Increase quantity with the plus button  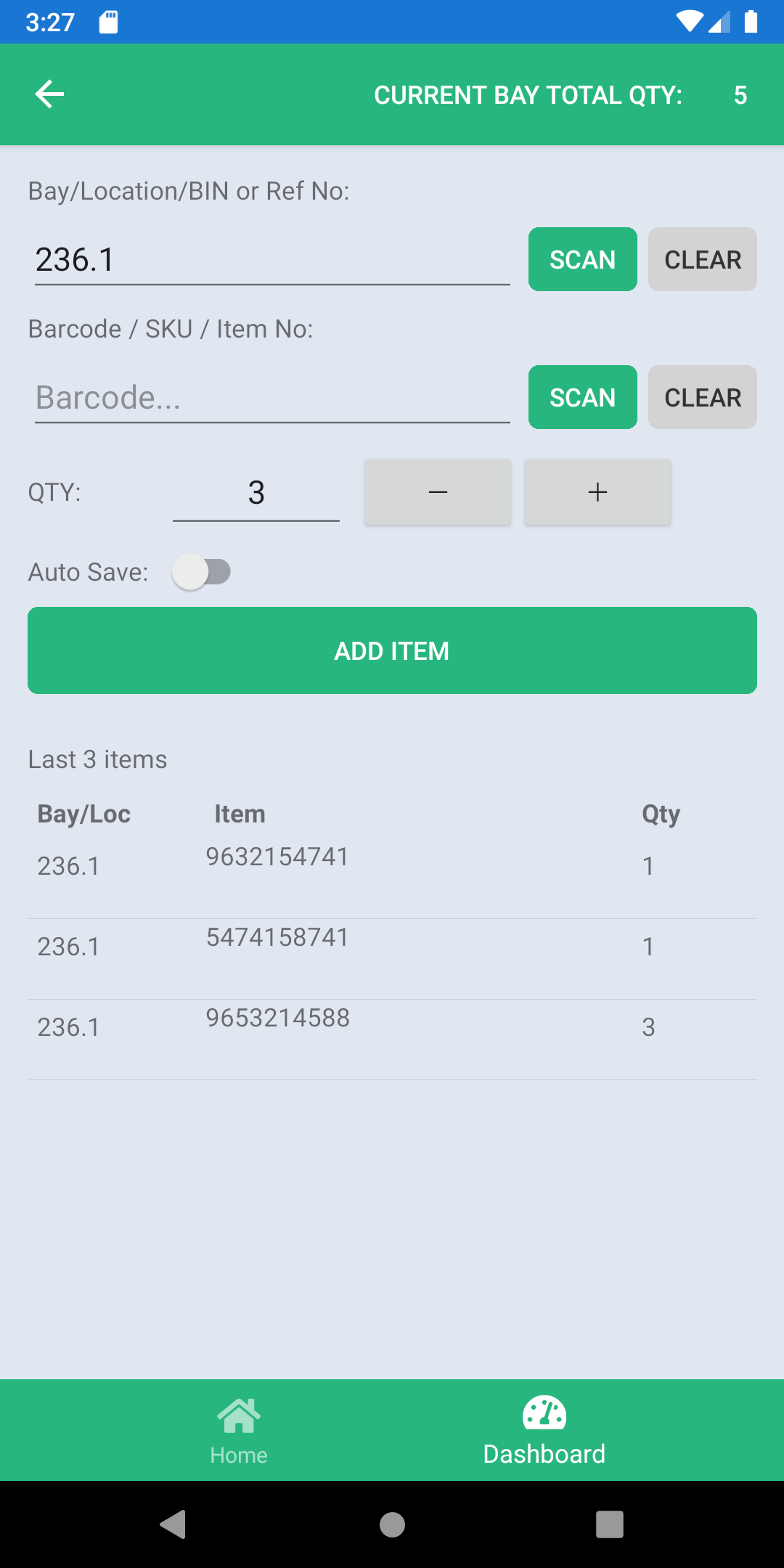tap(597, 492)
